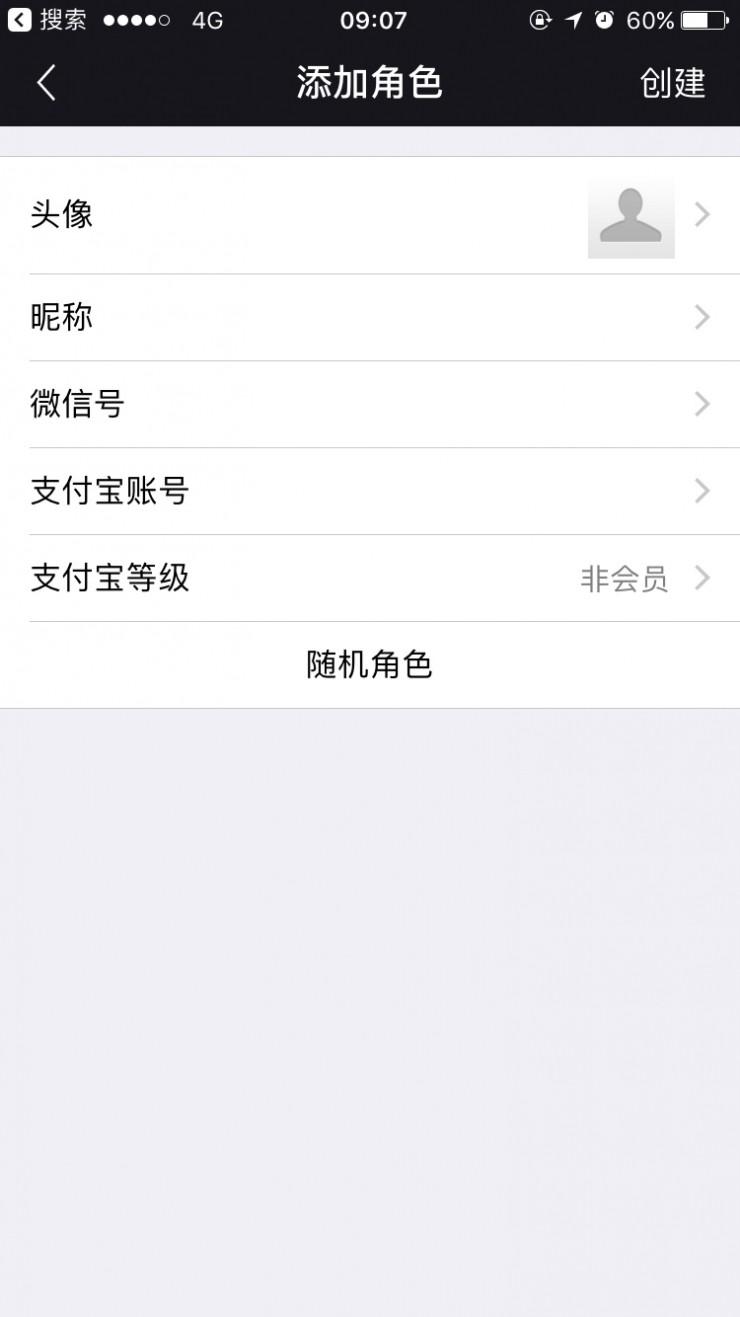
Task: Open the 支付宝账号 row chevron
Action: (x=701, y=491)
